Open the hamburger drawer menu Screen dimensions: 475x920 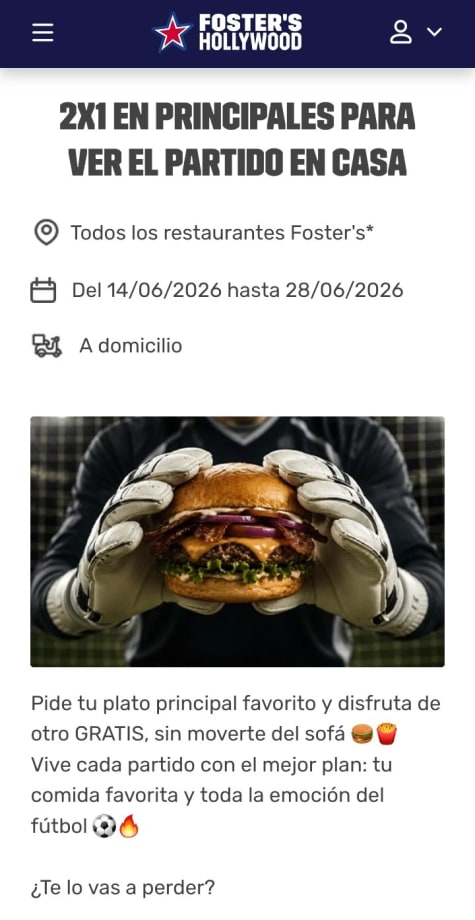[43, 32]
